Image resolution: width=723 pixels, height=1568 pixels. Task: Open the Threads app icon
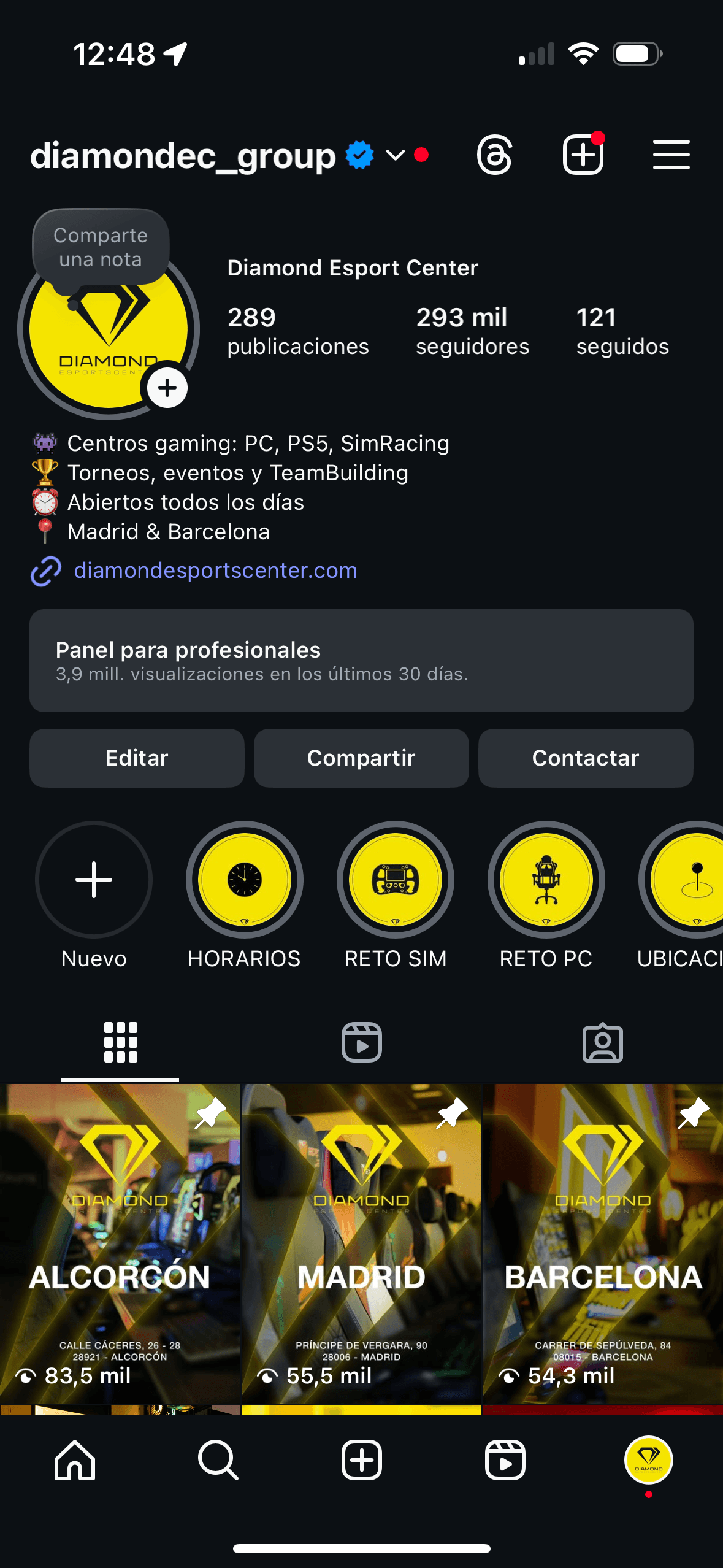point(495,155)
